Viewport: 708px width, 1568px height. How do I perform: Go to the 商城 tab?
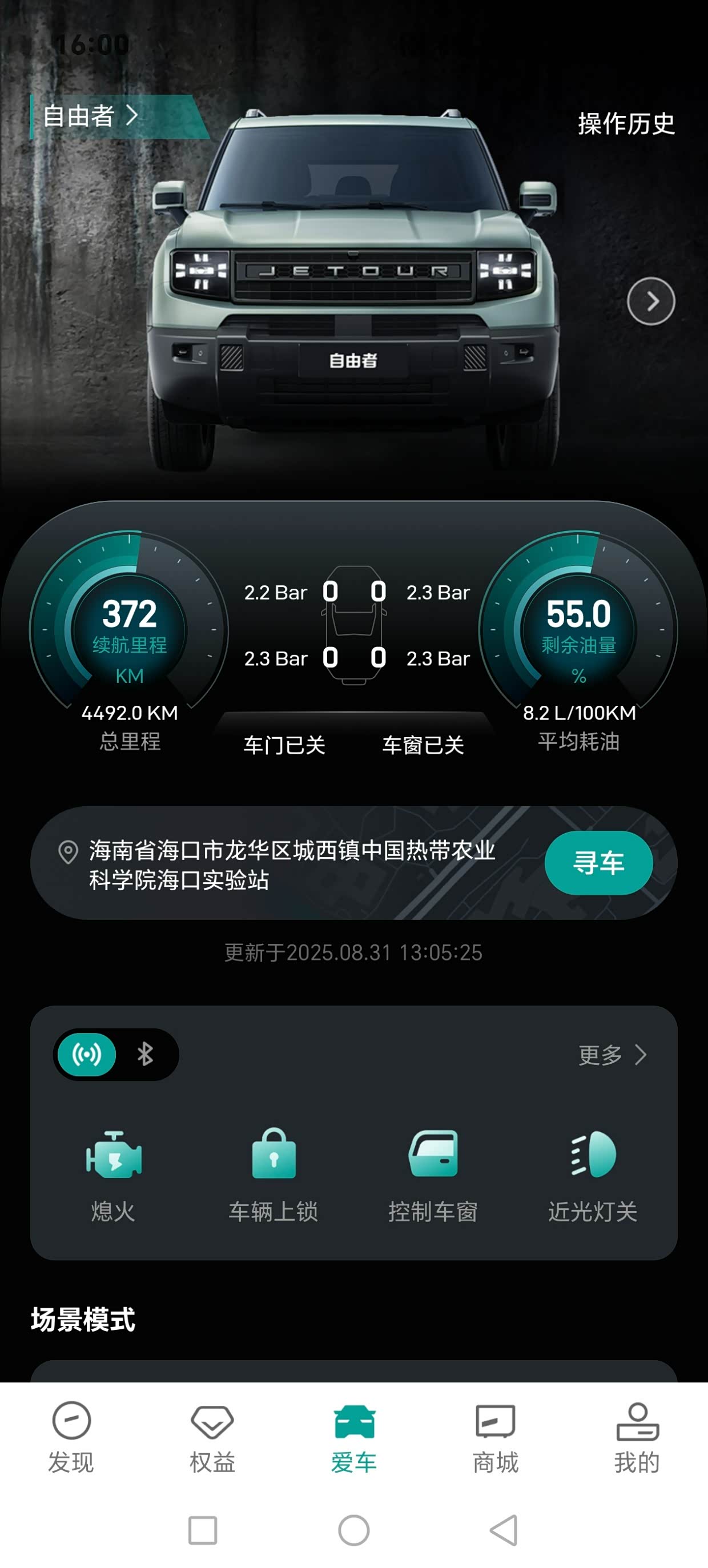(496, 1437)
